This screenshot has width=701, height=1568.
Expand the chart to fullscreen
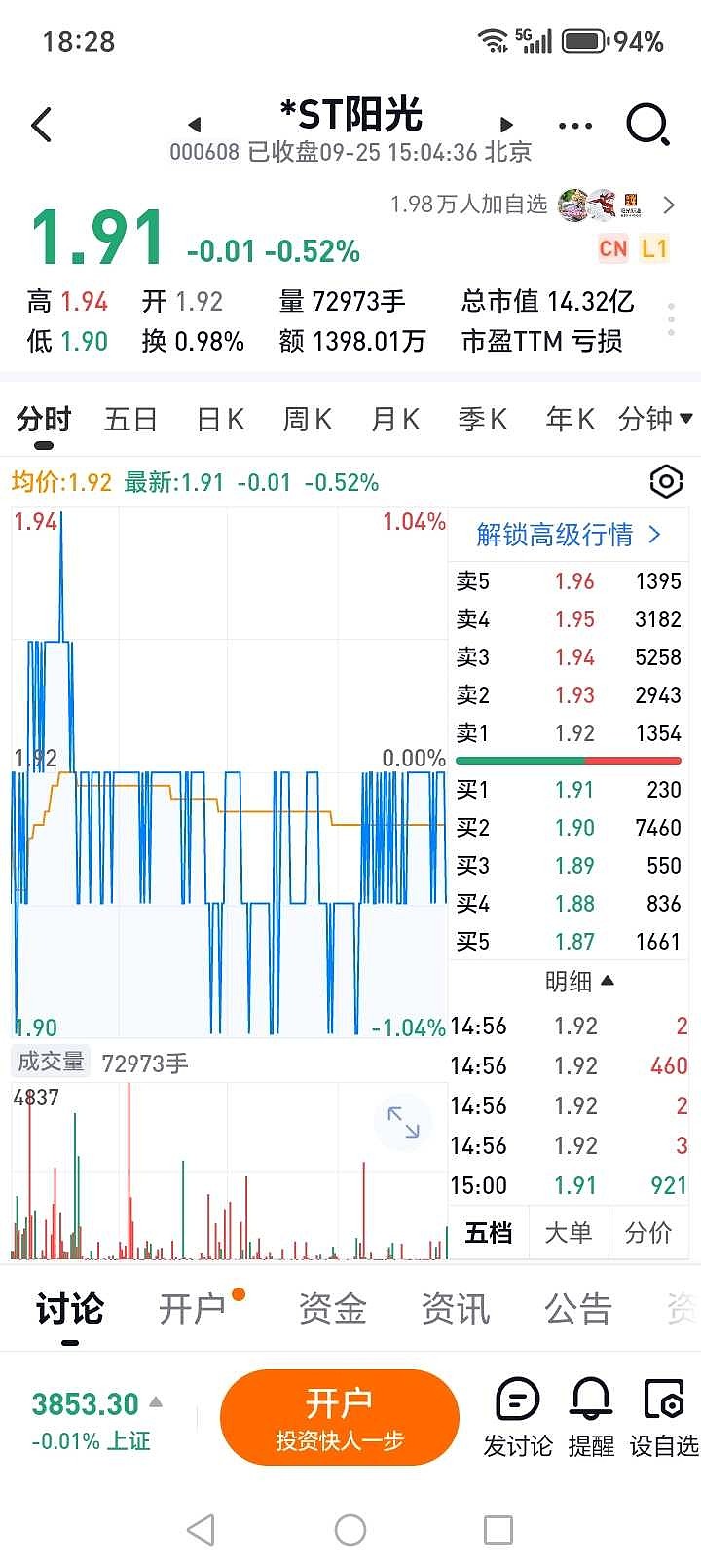pos(403,1122)
